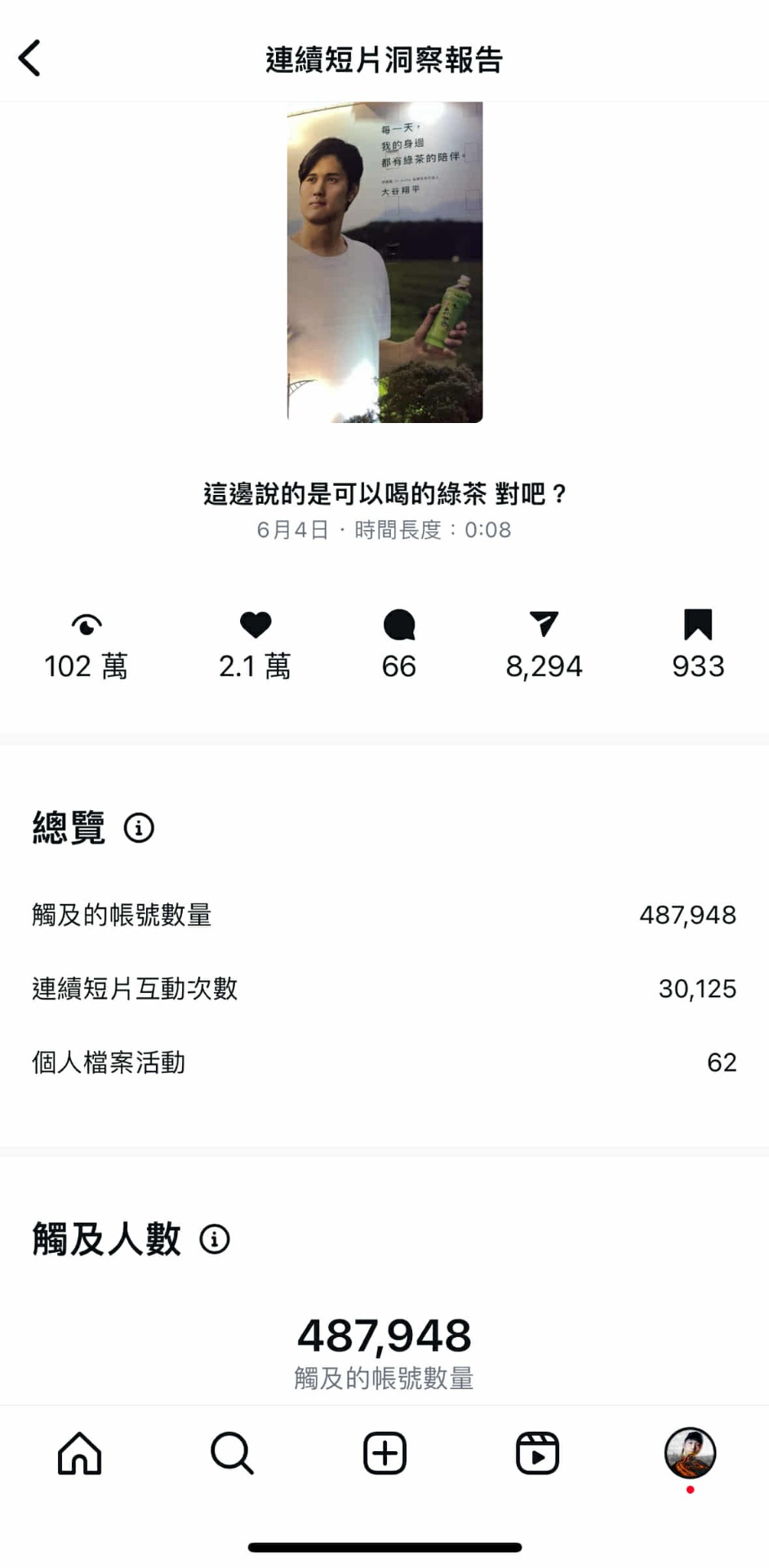
Task: Open the Reel preview thumbnail
Action: point(384,262)
